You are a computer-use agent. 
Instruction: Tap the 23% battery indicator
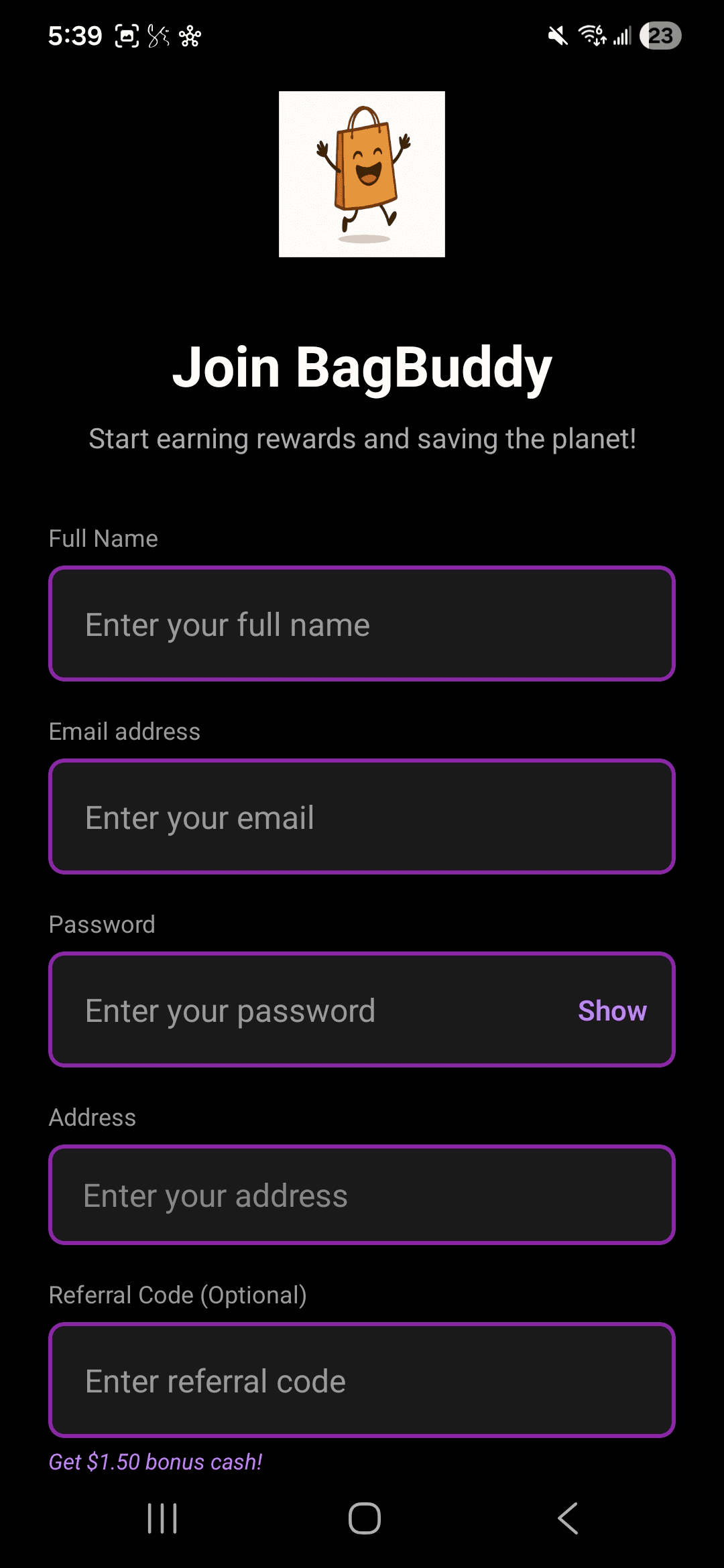660,36
